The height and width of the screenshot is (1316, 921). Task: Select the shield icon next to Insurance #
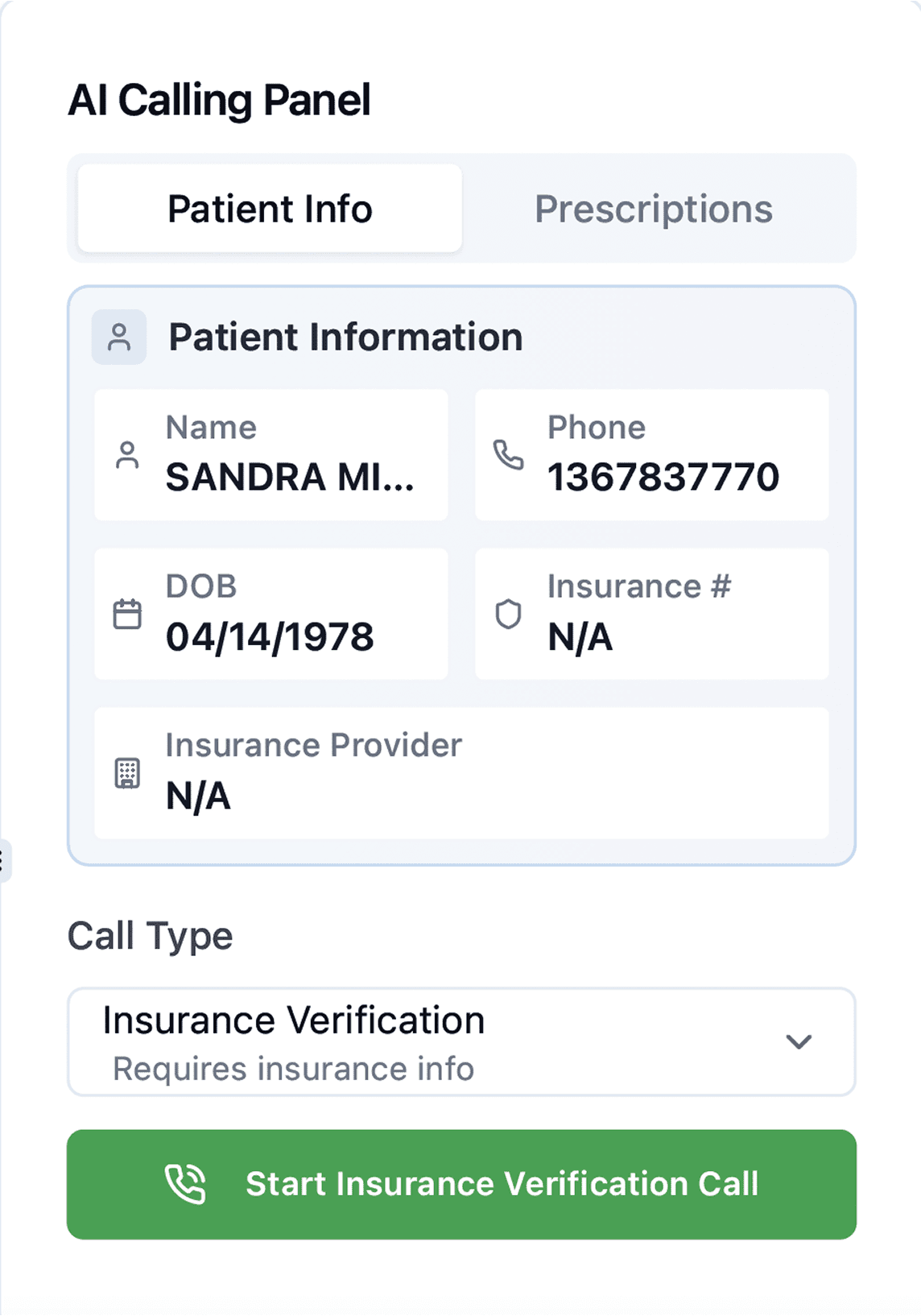510,614
